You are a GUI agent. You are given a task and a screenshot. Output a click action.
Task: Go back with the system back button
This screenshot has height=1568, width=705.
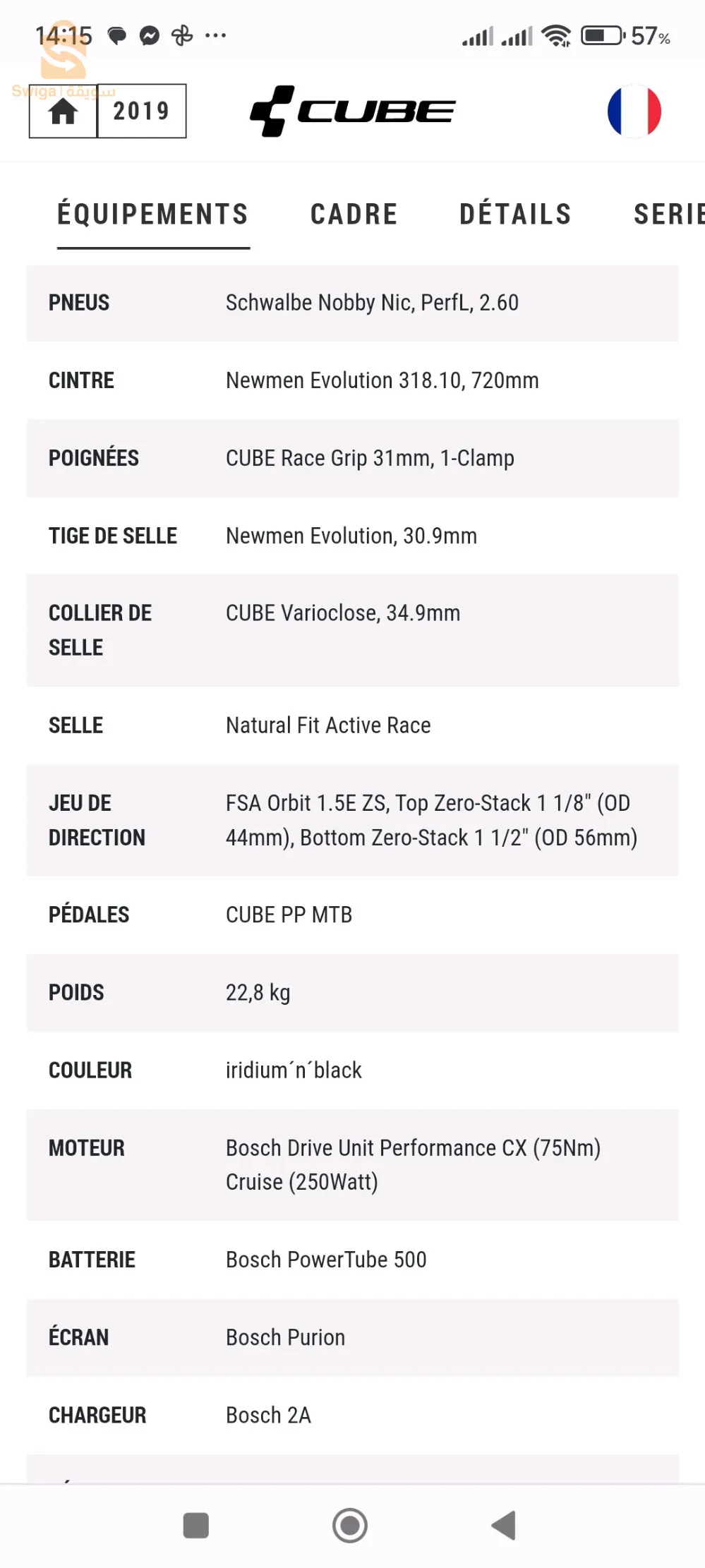pyautogui.click(x=504, y=1525)
